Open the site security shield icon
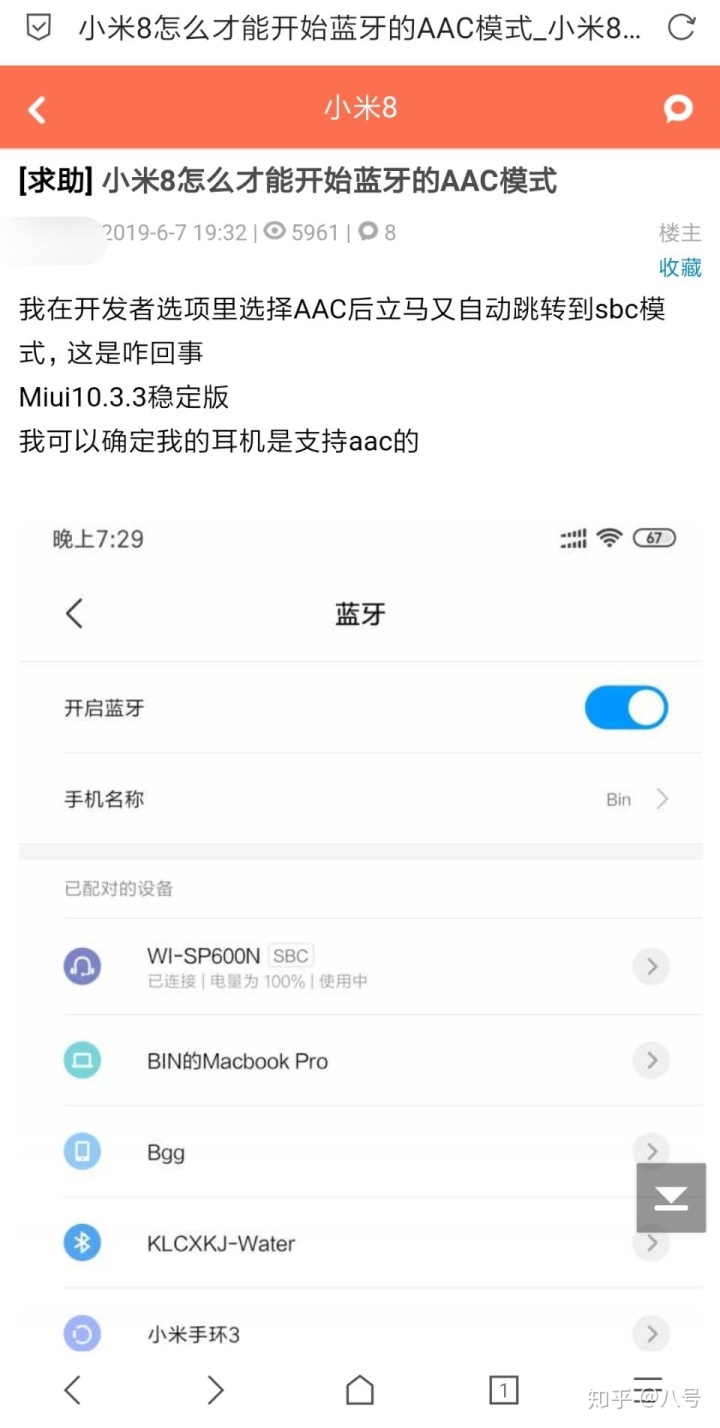This screenshot has height=1428, width=720. (x=38, y=28)
